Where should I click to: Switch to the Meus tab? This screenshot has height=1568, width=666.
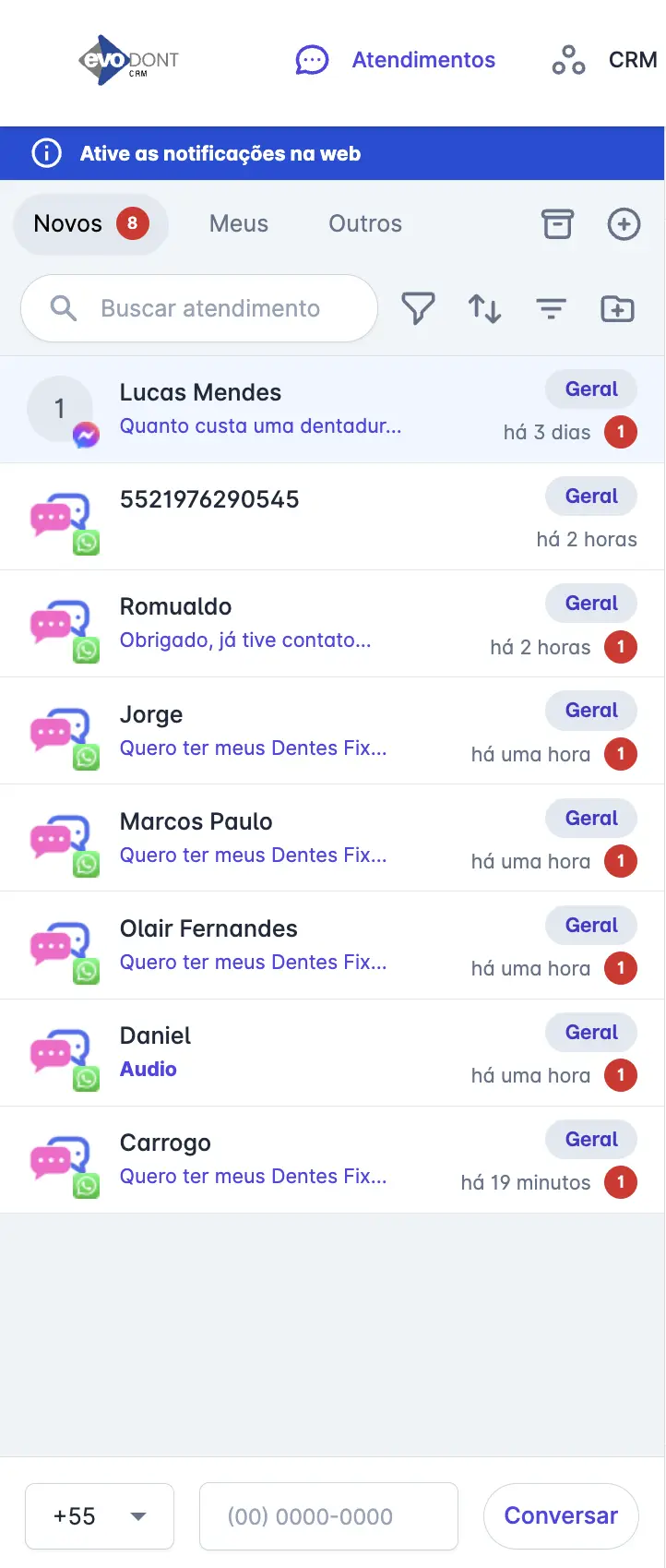pos(239,223)
